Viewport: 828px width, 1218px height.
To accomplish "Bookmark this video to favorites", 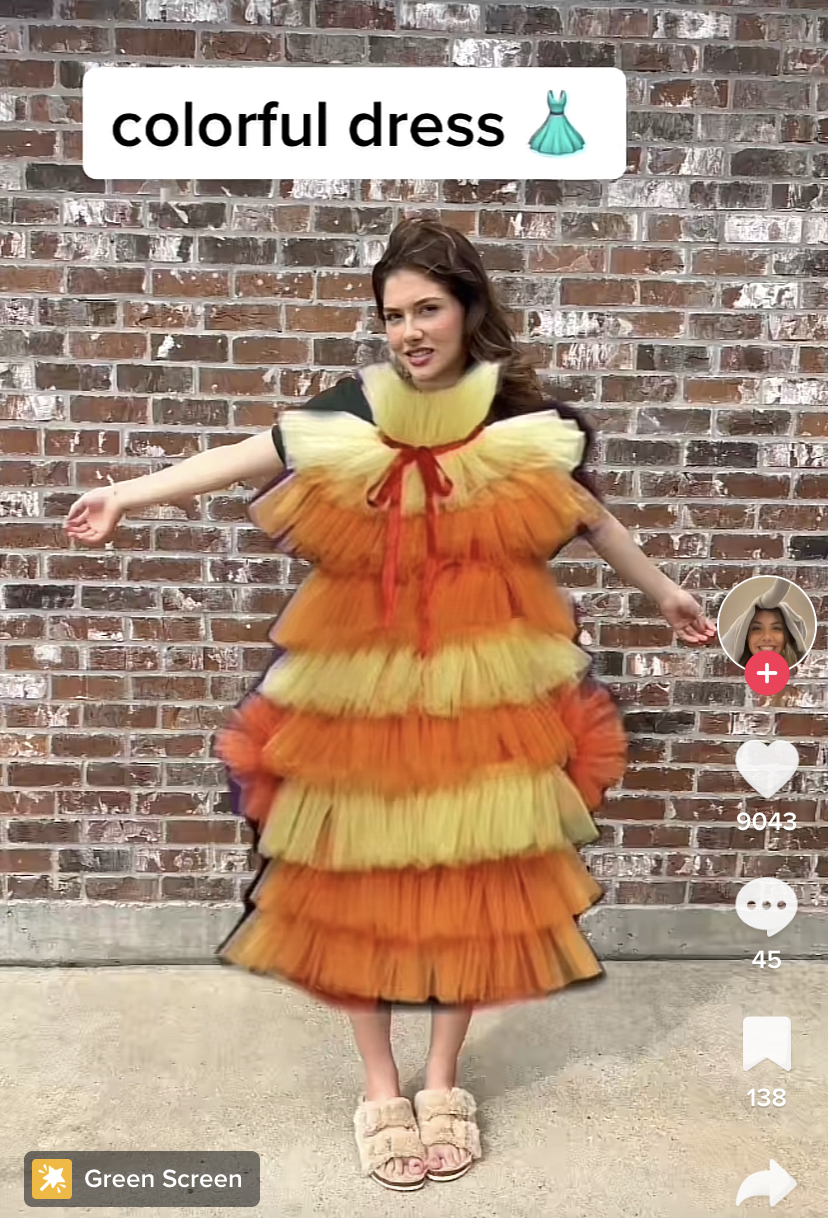I will click(x=767, y=1045).
